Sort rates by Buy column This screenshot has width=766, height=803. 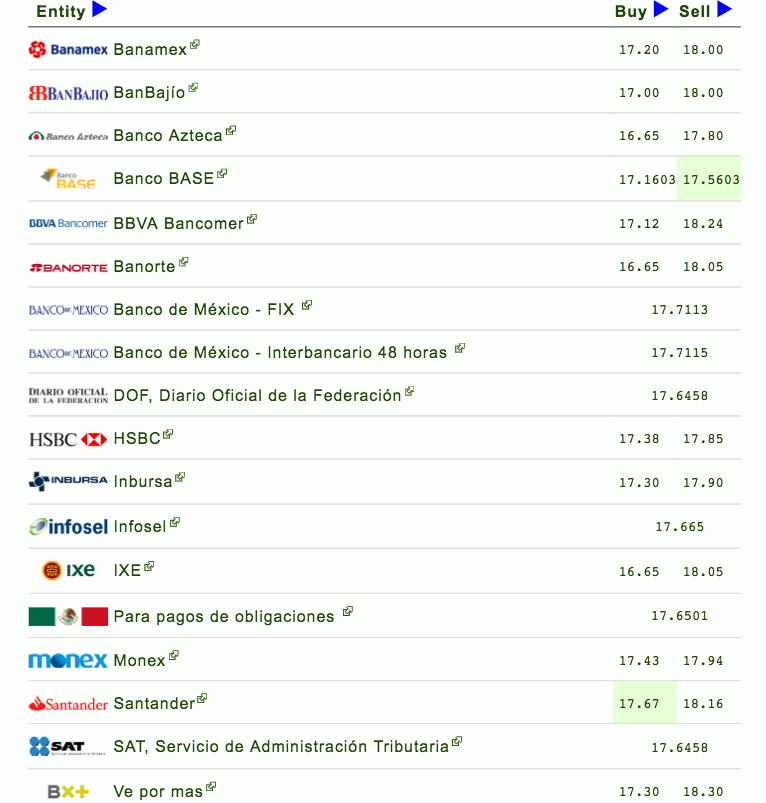pos(660,10)
